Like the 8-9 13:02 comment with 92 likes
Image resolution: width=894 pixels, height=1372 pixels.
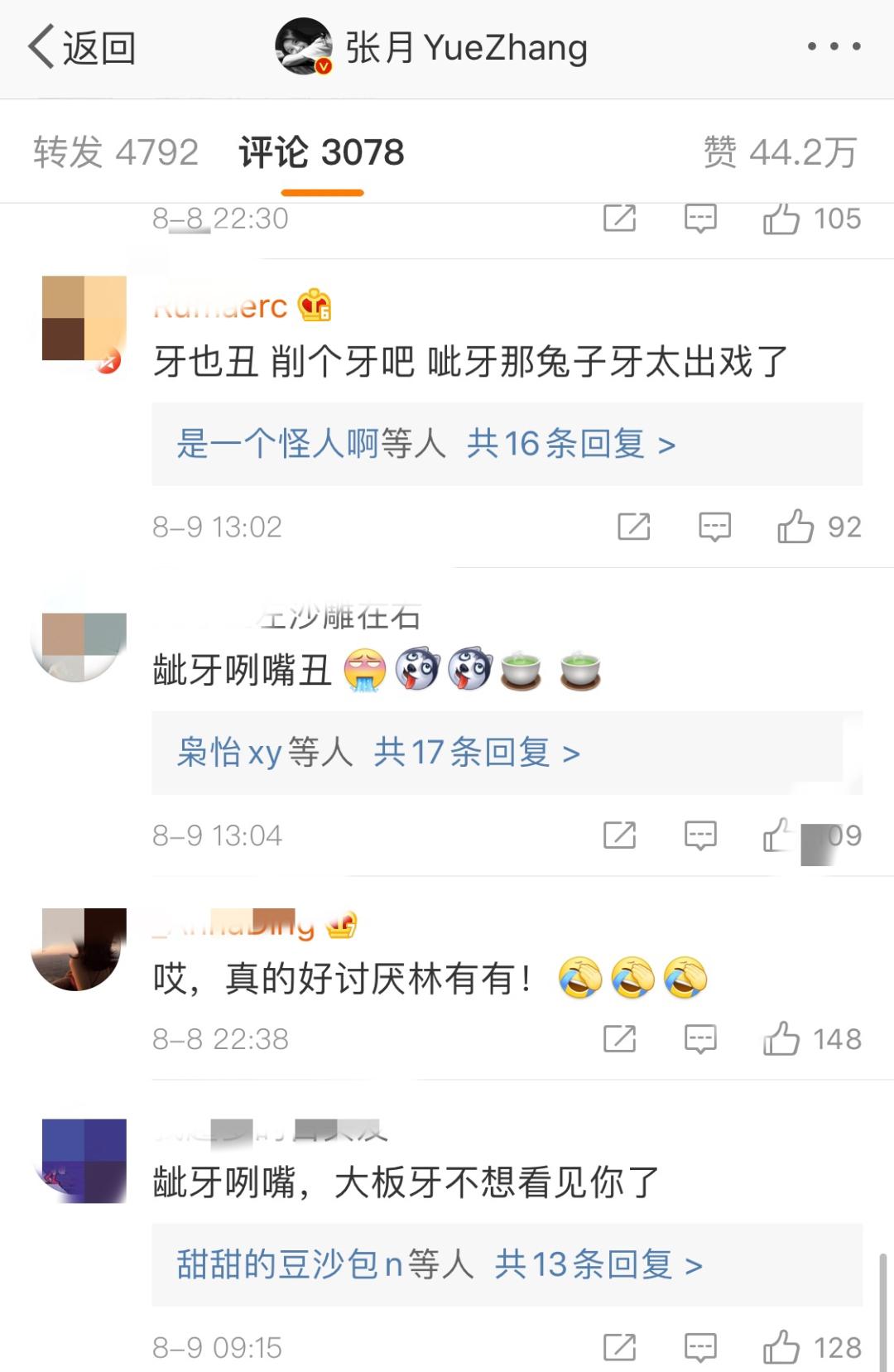point(819,527)
